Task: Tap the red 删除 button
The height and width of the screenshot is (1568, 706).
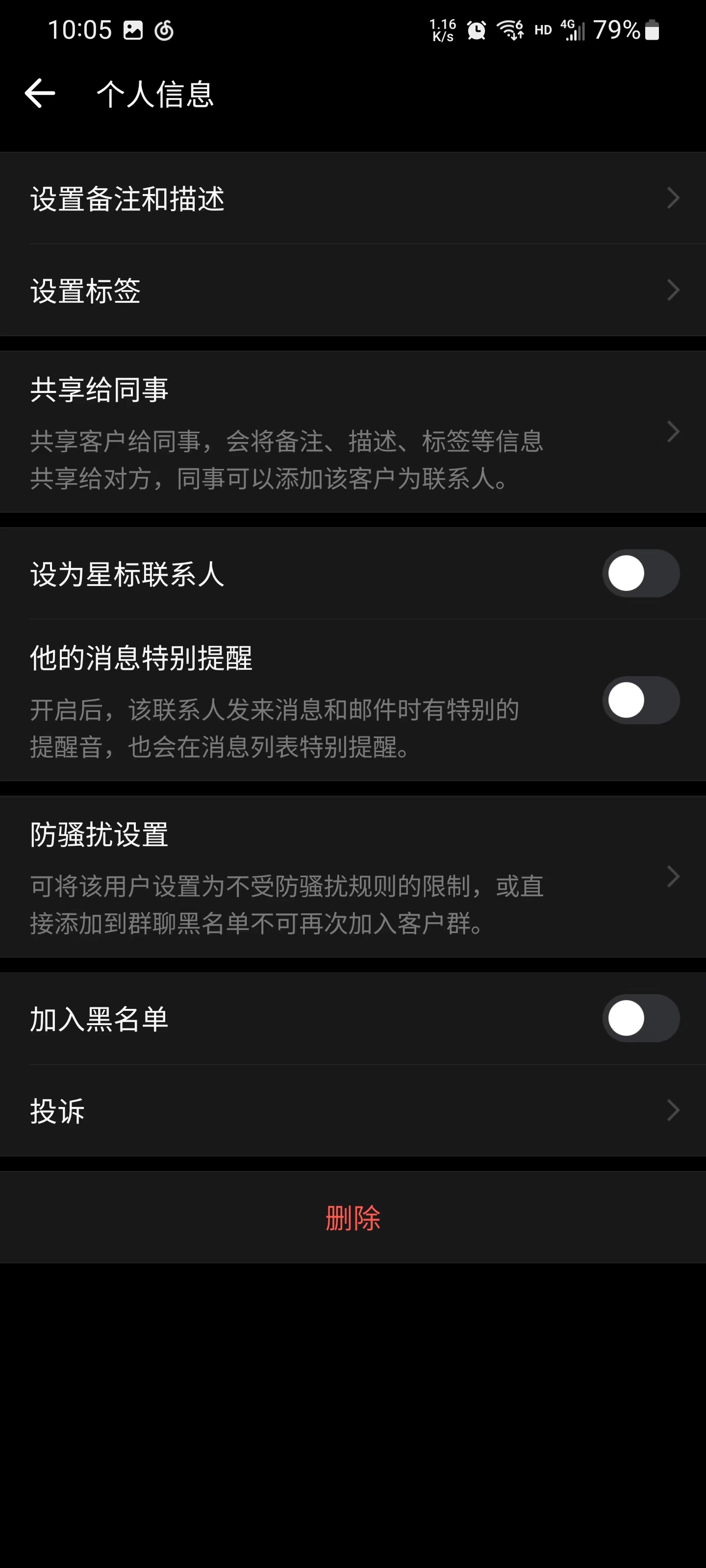Action: pos(353,1217)
